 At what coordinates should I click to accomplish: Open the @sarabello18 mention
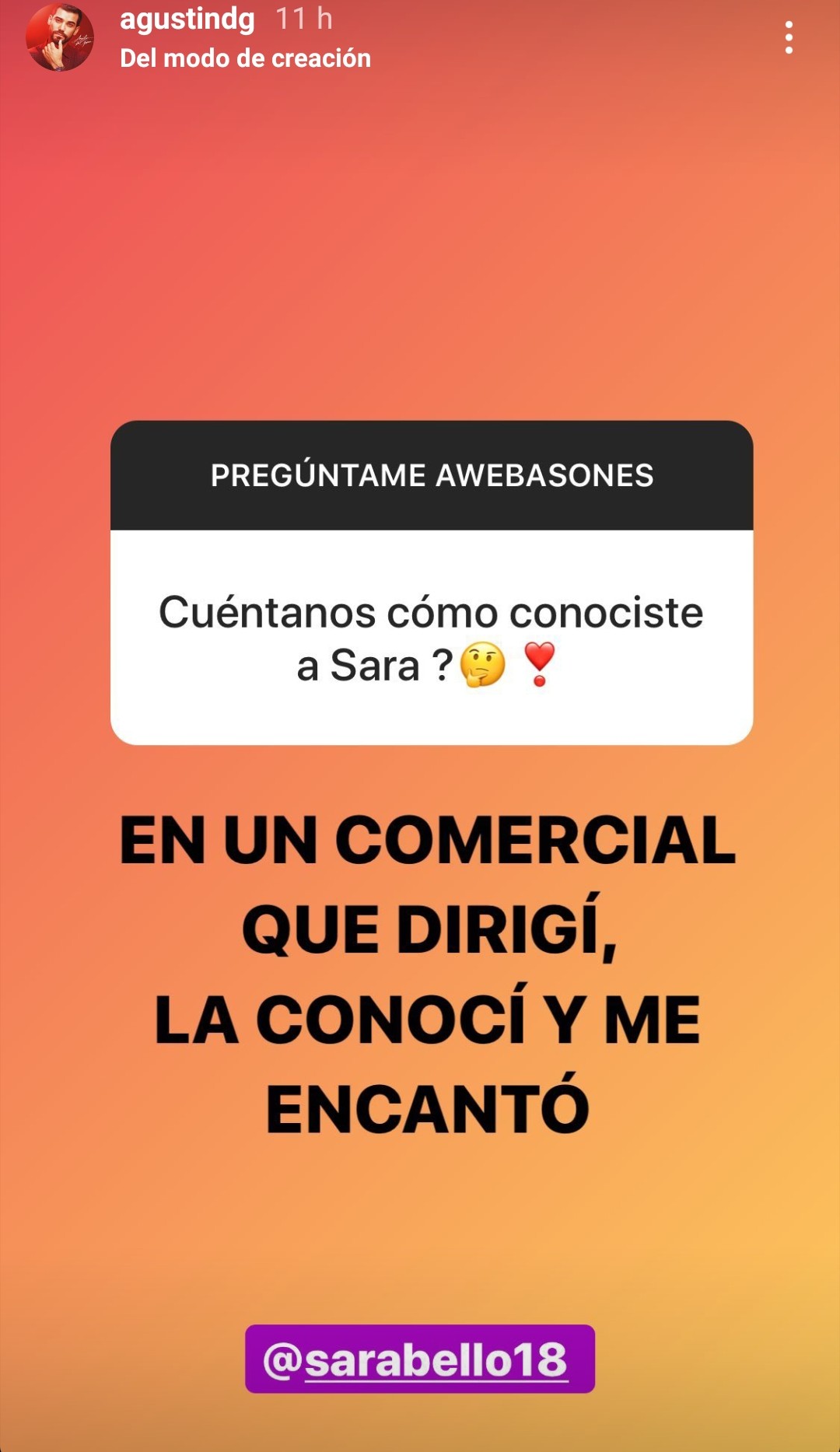click(420, 1359)
